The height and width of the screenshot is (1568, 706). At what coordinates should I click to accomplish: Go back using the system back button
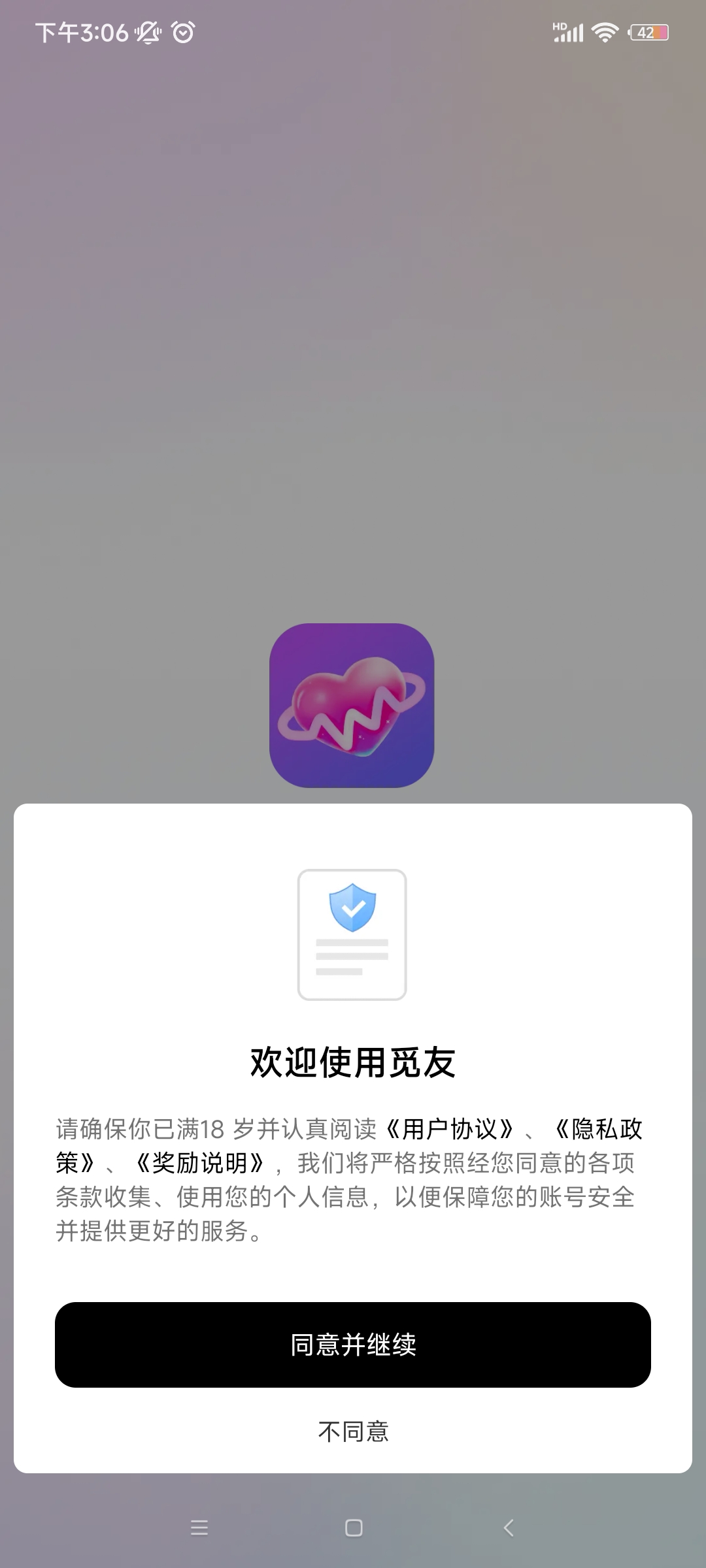pos(509,1527)
